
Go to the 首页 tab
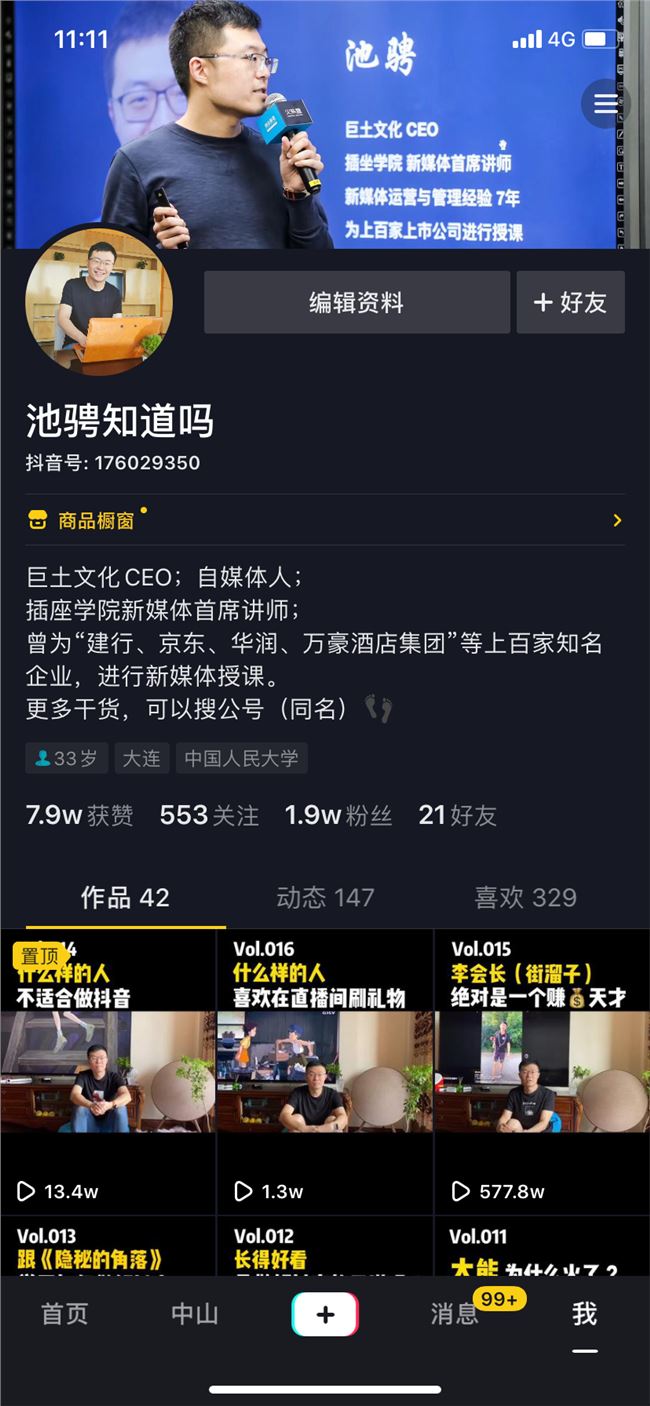[x=65, y=1313]
